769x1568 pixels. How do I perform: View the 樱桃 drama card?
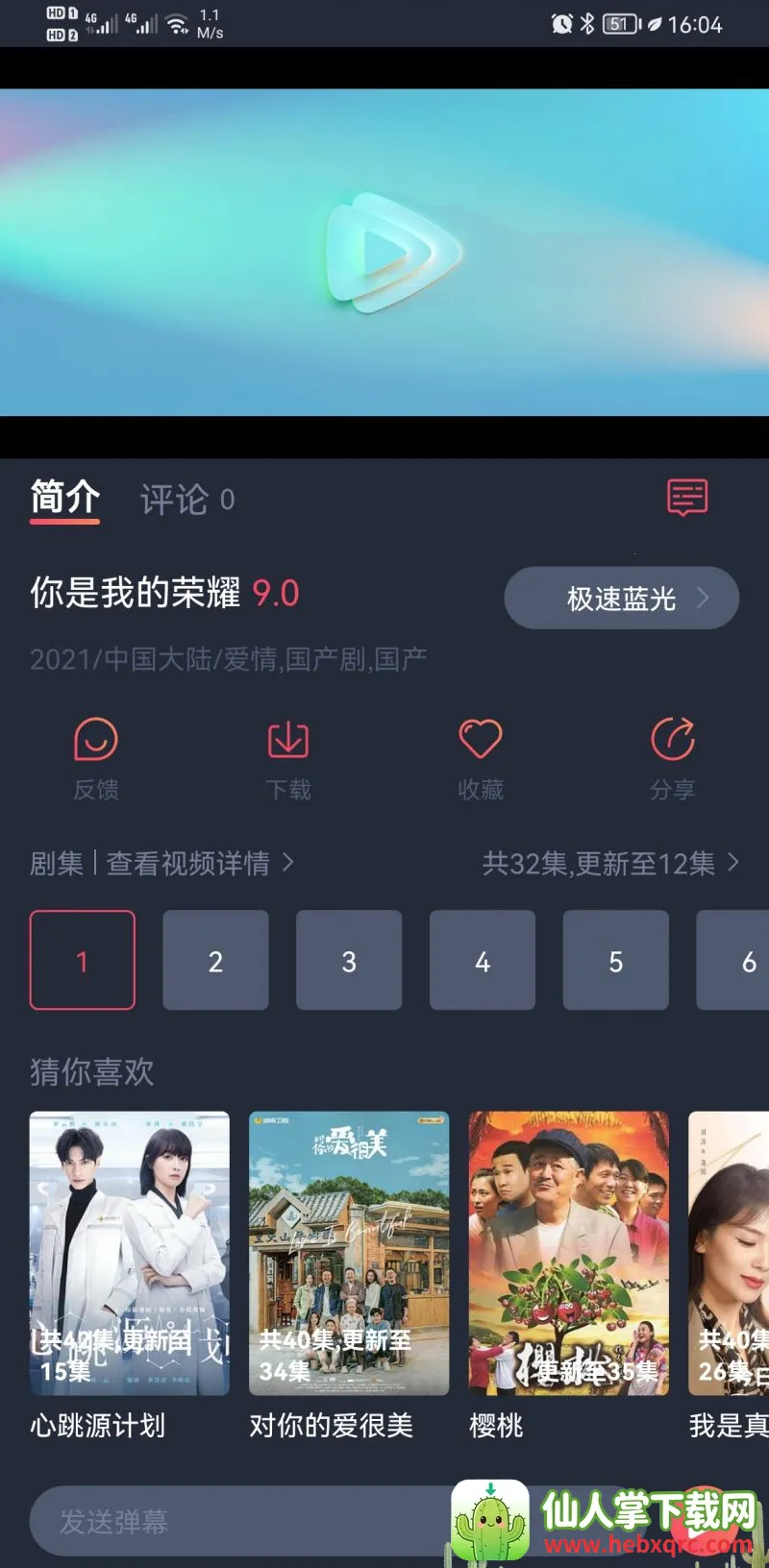(x=568, y=1253)
